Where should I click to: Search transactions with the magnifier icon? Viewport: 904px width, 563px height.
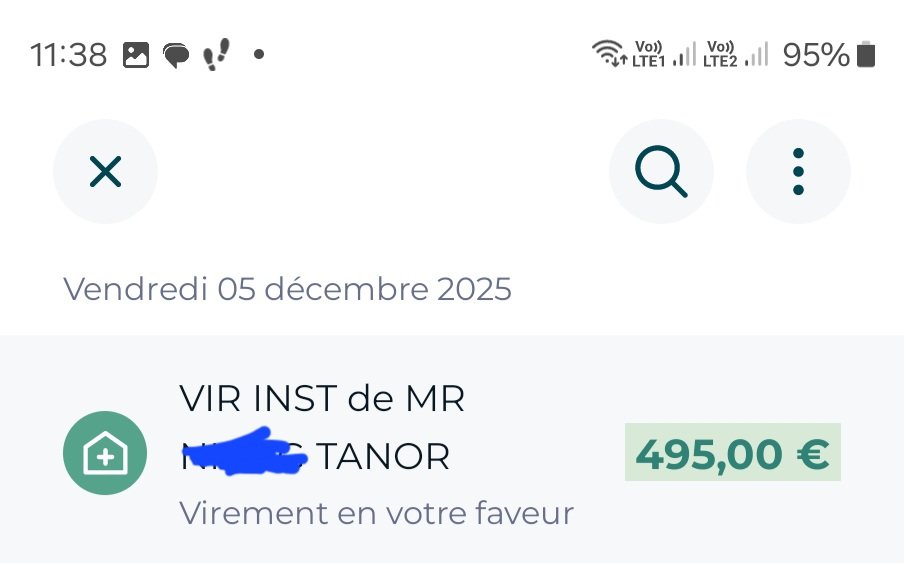tap(661, 172)
